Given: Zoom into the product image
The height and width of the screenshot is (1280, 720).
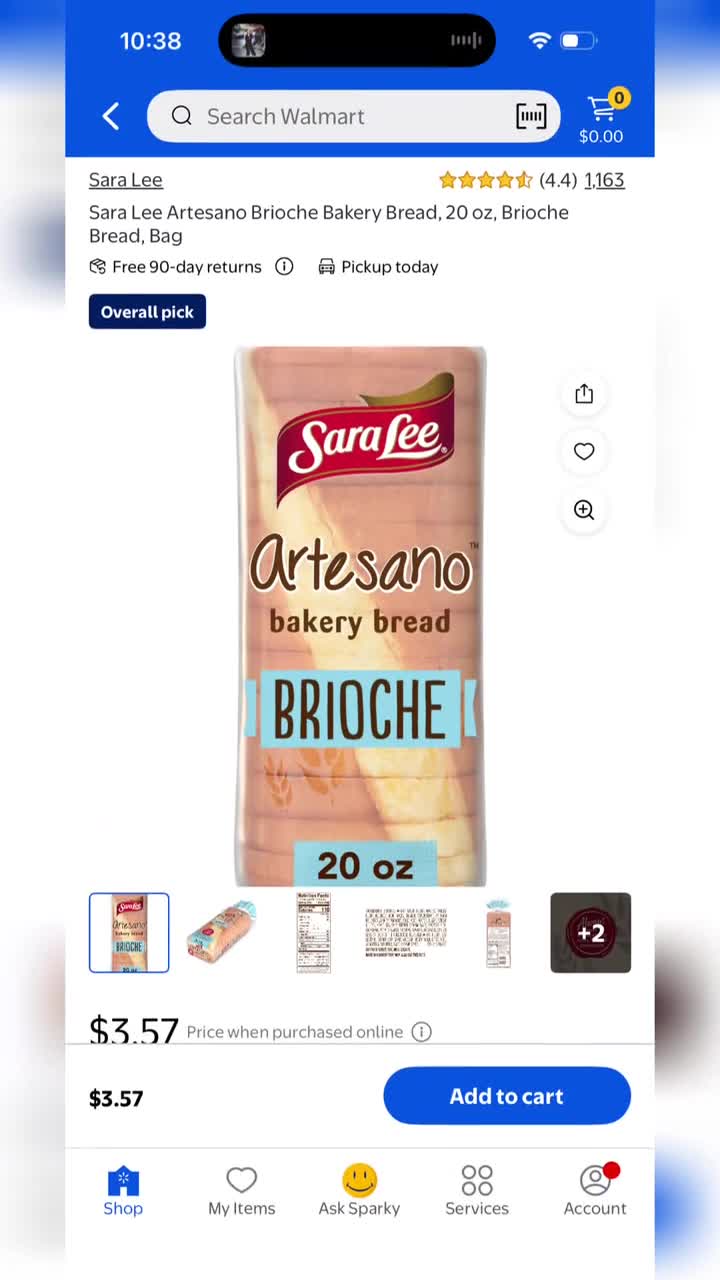Looking at the screenshot, I should coord(584,510).
